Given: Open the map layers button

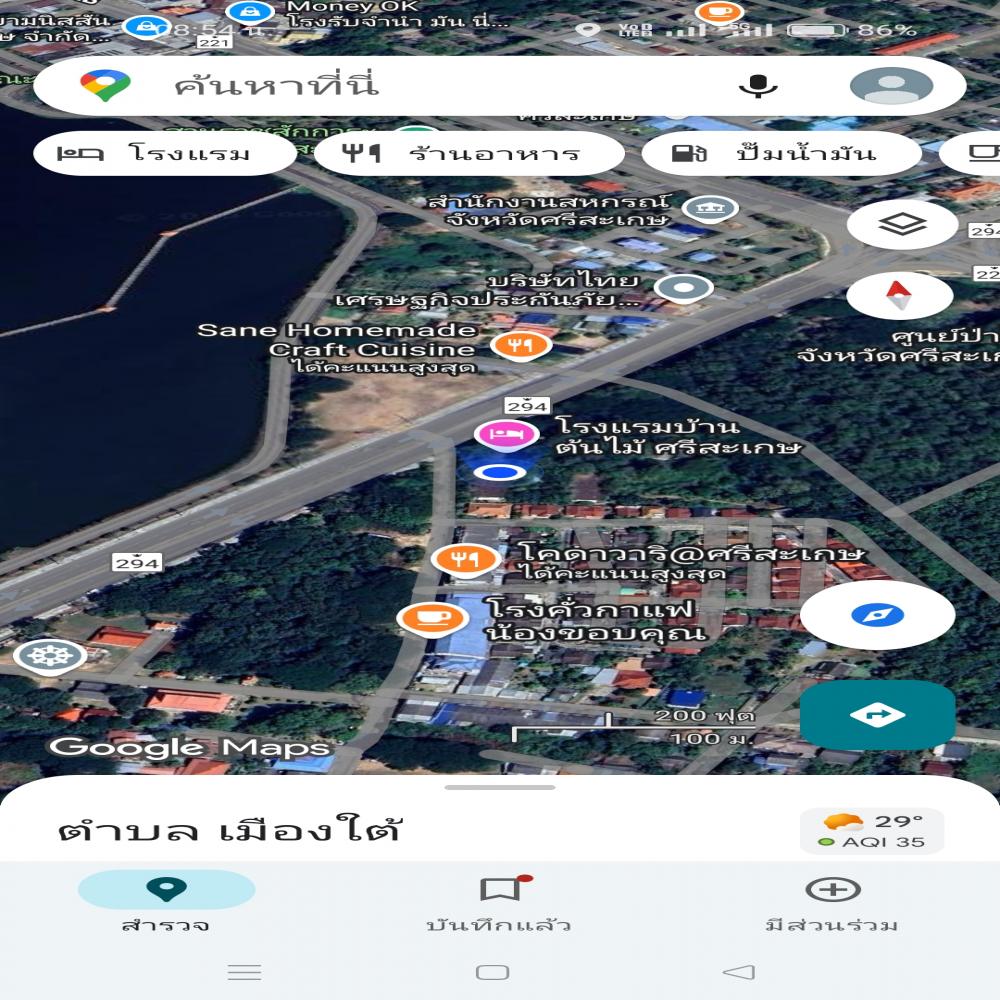Looking at the screenshot, I should [902, 225].
